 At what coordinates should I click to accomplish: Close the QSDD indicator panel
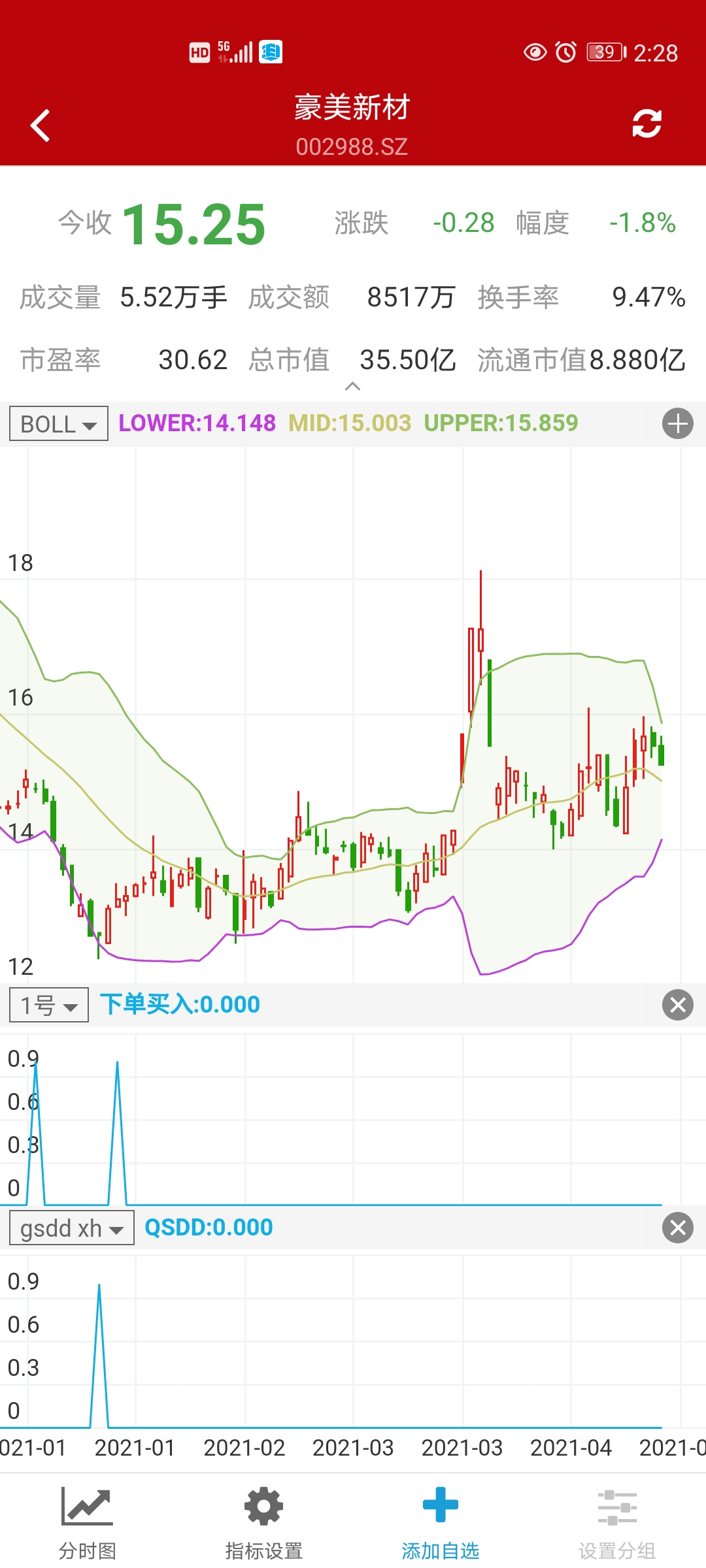677,1228
